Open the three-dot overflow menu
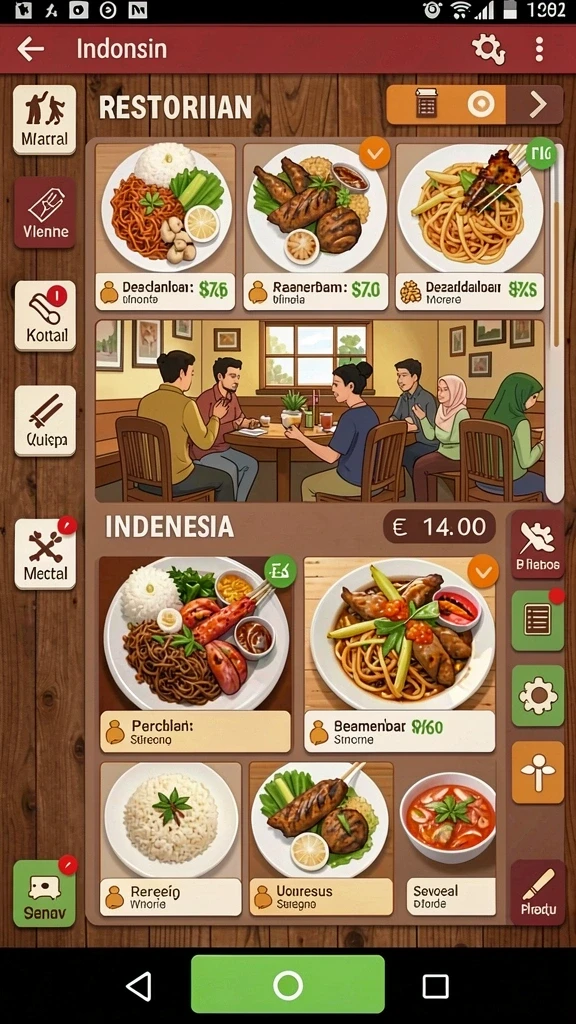Screen dimensions: 576x1024 (x=539, y=49)
